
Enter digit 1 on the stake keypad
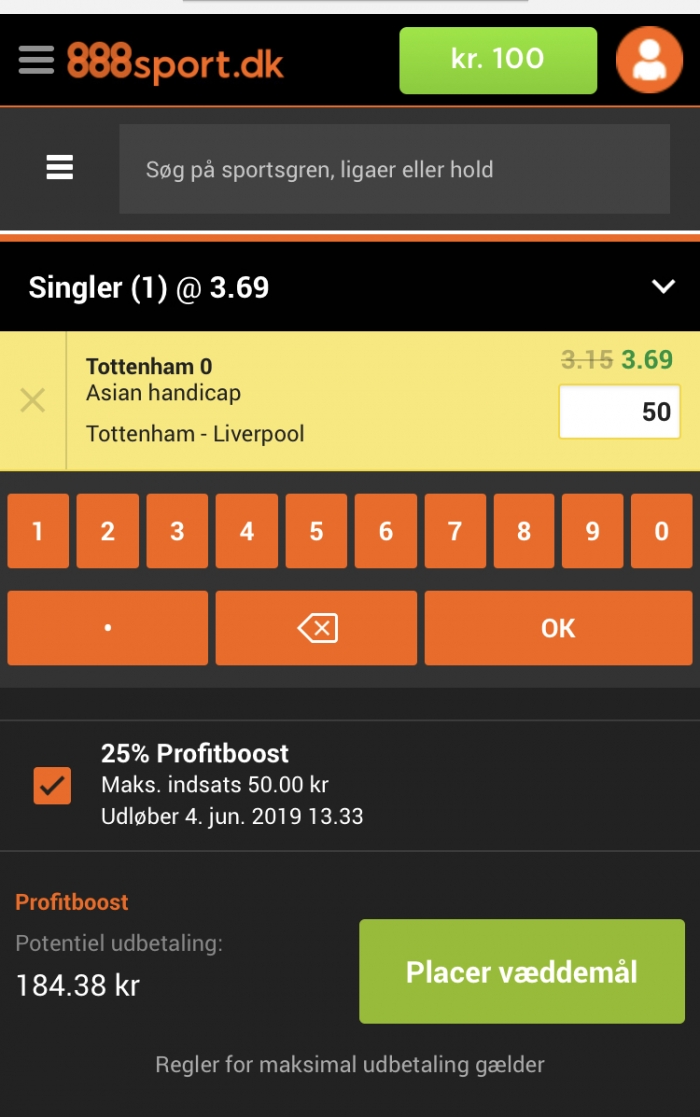pos(38,531)
